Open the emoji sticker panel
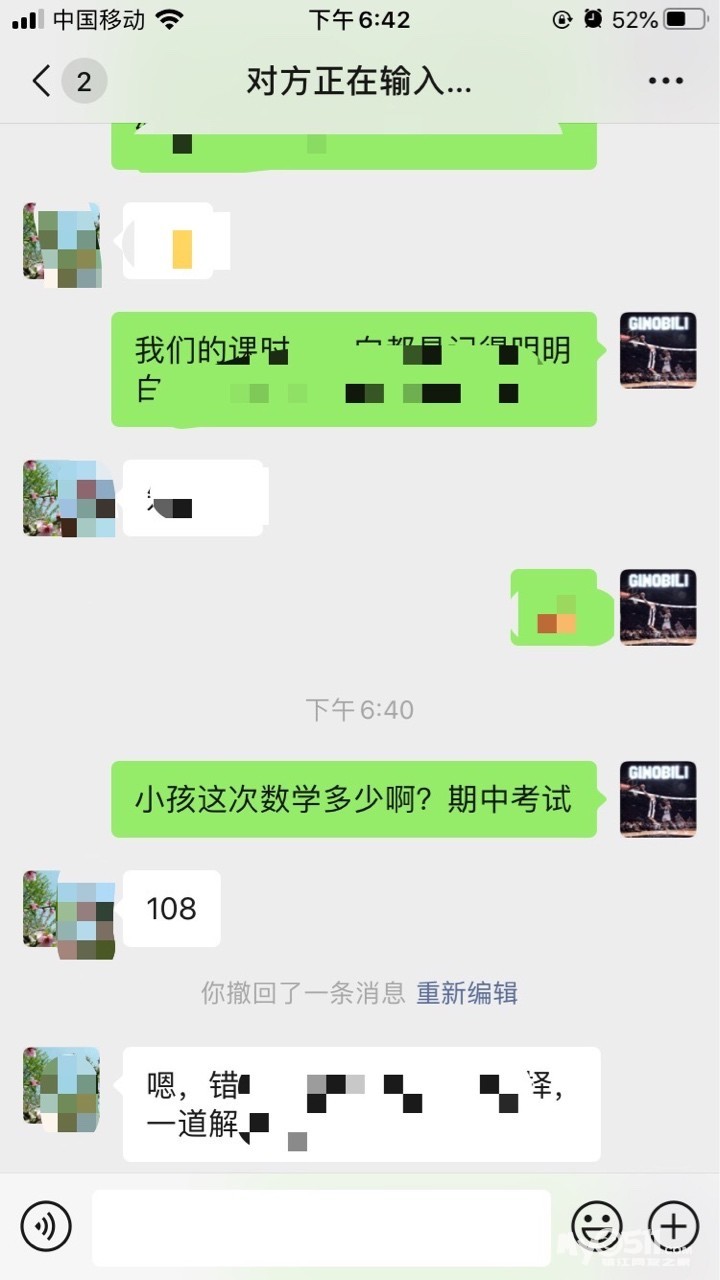The image size is (720, 1280). [597, 1225]
